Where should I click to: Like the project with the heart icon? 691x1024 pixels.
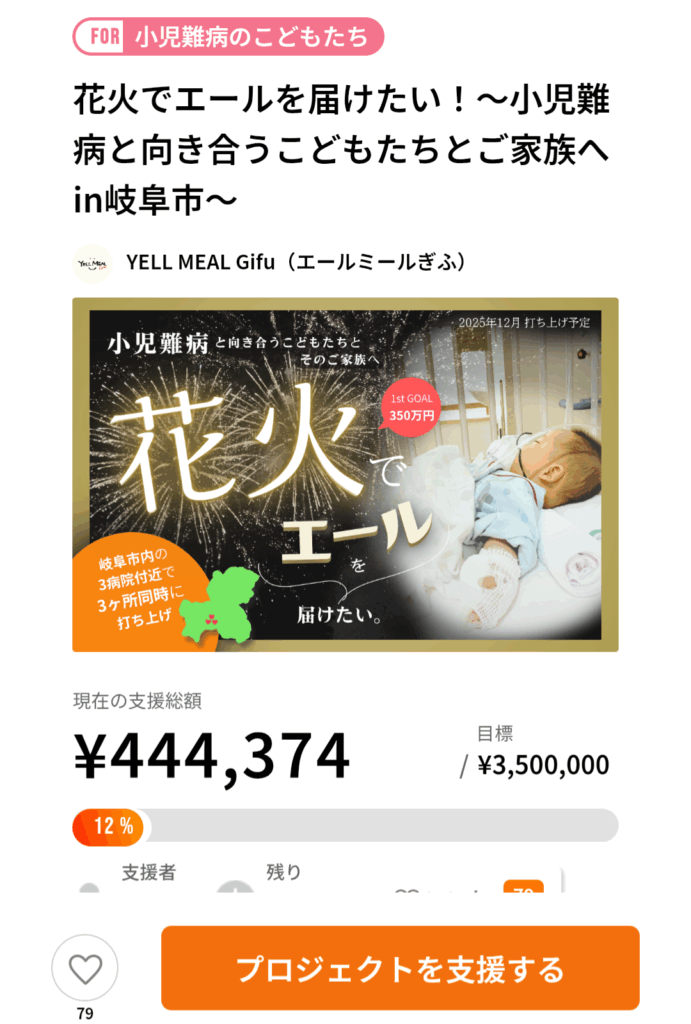(85, 967)
